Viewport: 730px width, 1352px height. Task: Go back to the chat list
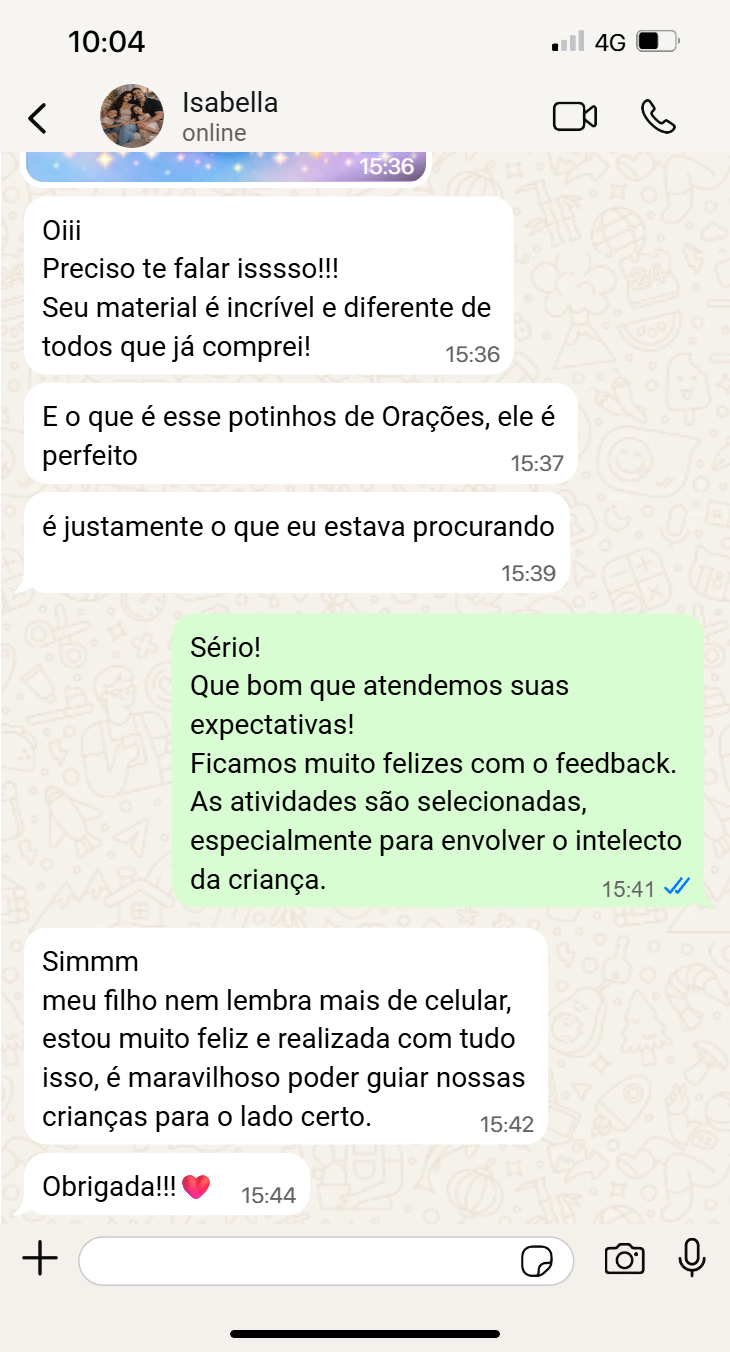click(x=37, y=118)
